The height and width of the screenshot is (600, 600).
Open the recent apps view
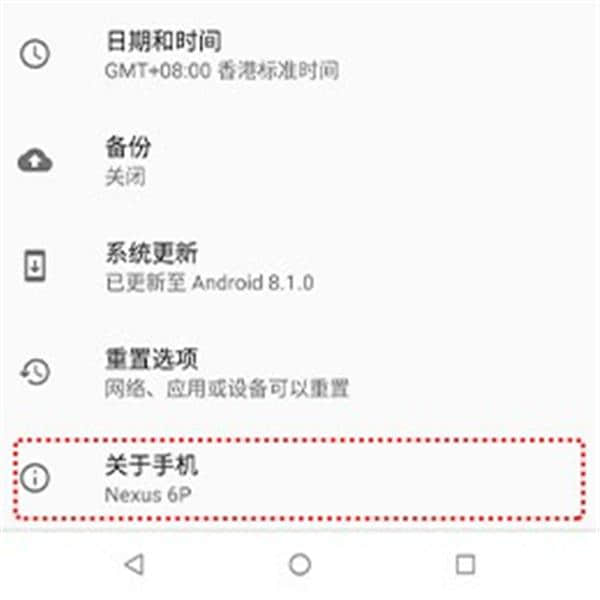465,564
